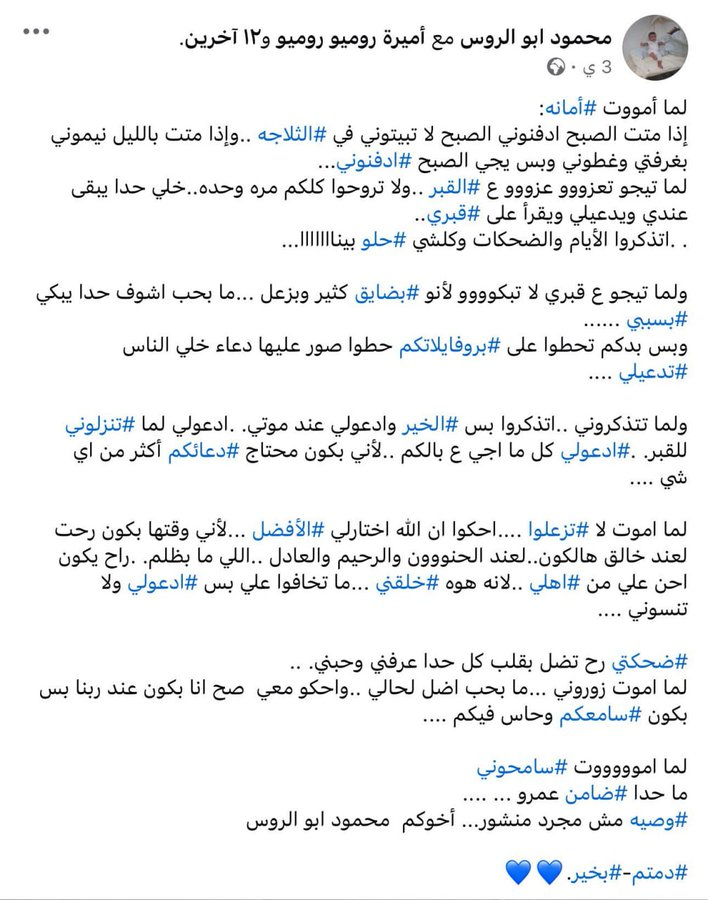Show the ١٢ آخرين tagged people
708x900 pixels.
pos(222,41)
